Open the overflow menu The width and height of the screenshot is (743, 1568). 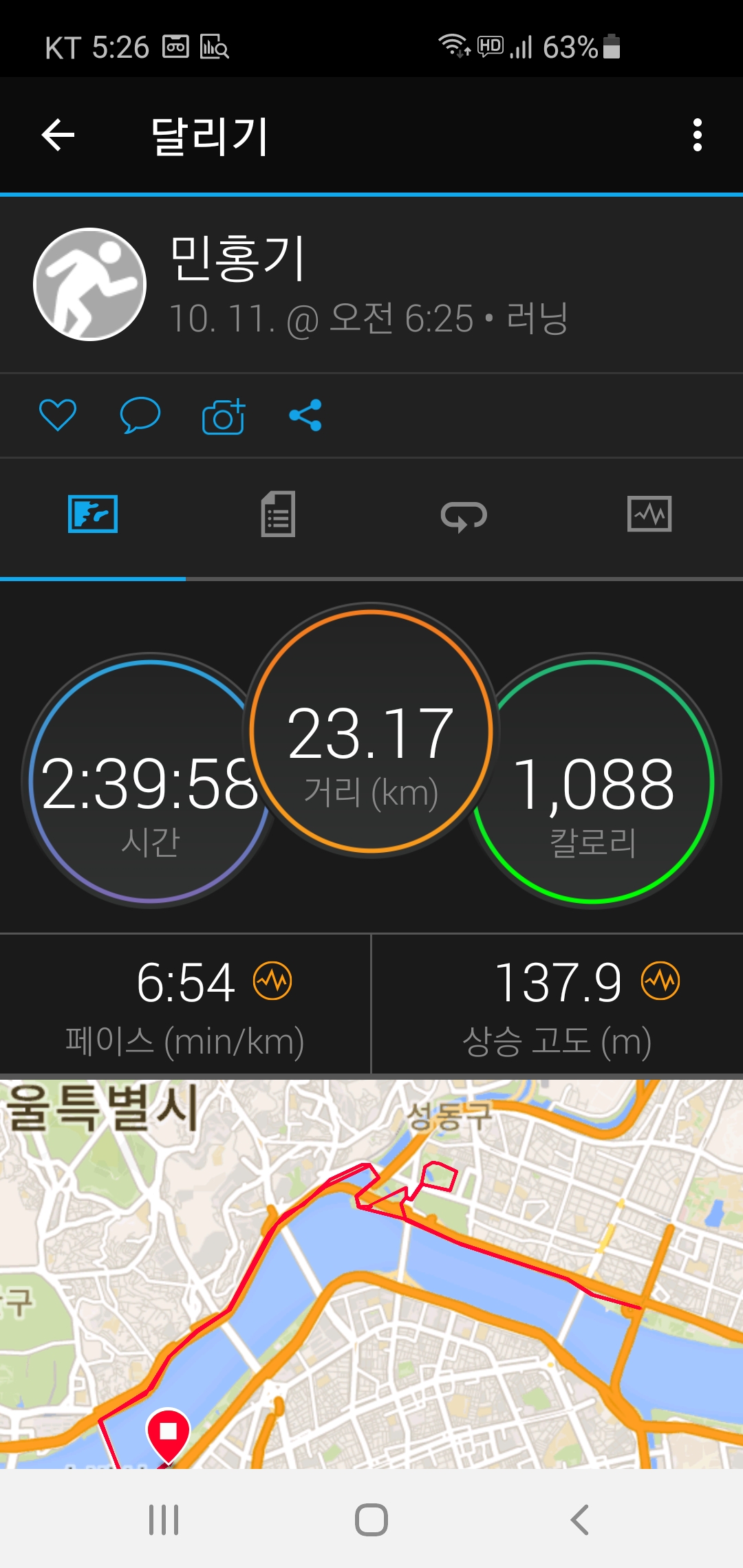[x=697, y=135]
